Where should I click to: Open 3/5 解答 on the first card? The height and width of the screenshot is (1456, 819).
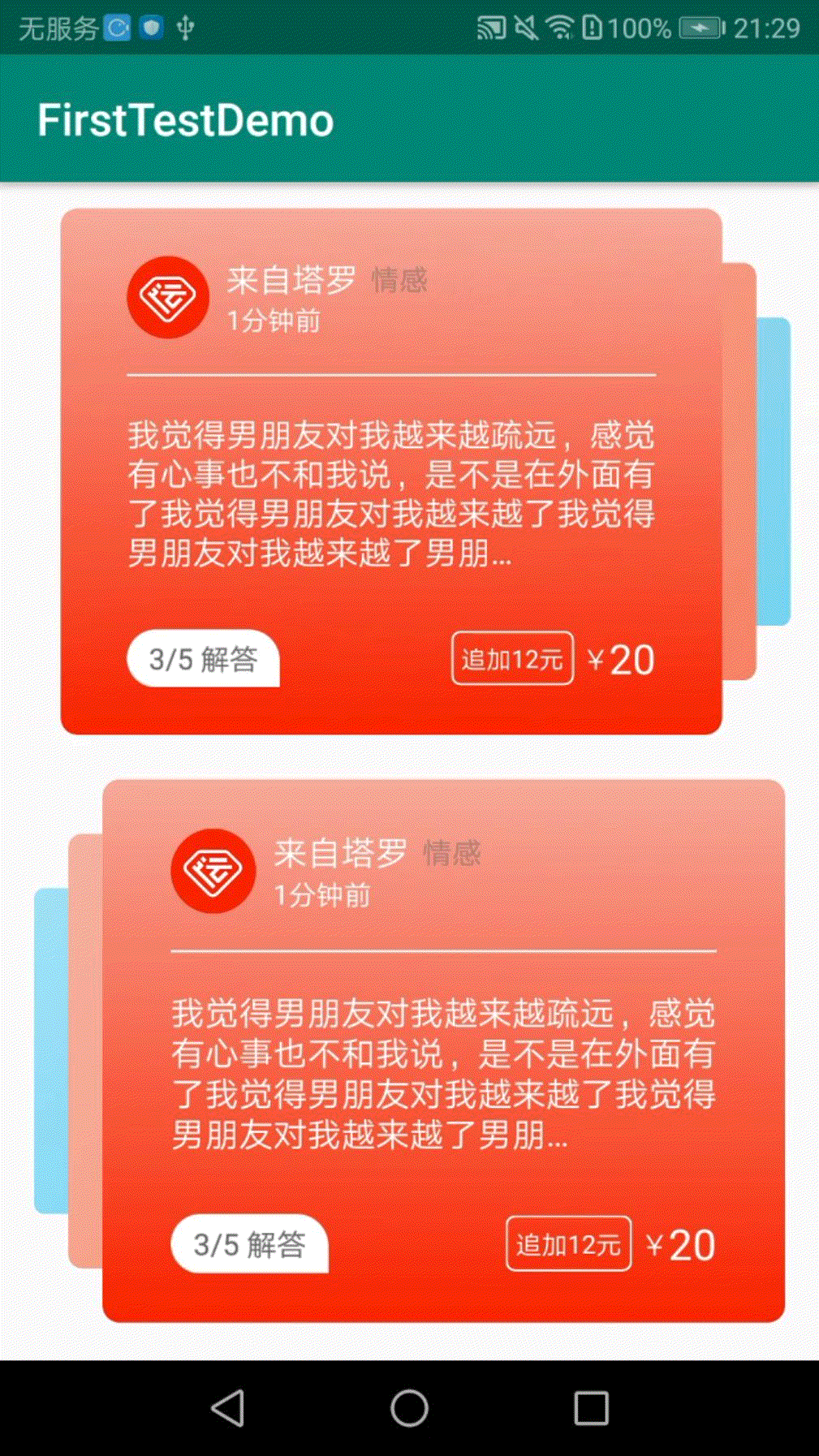click(203, 659)
